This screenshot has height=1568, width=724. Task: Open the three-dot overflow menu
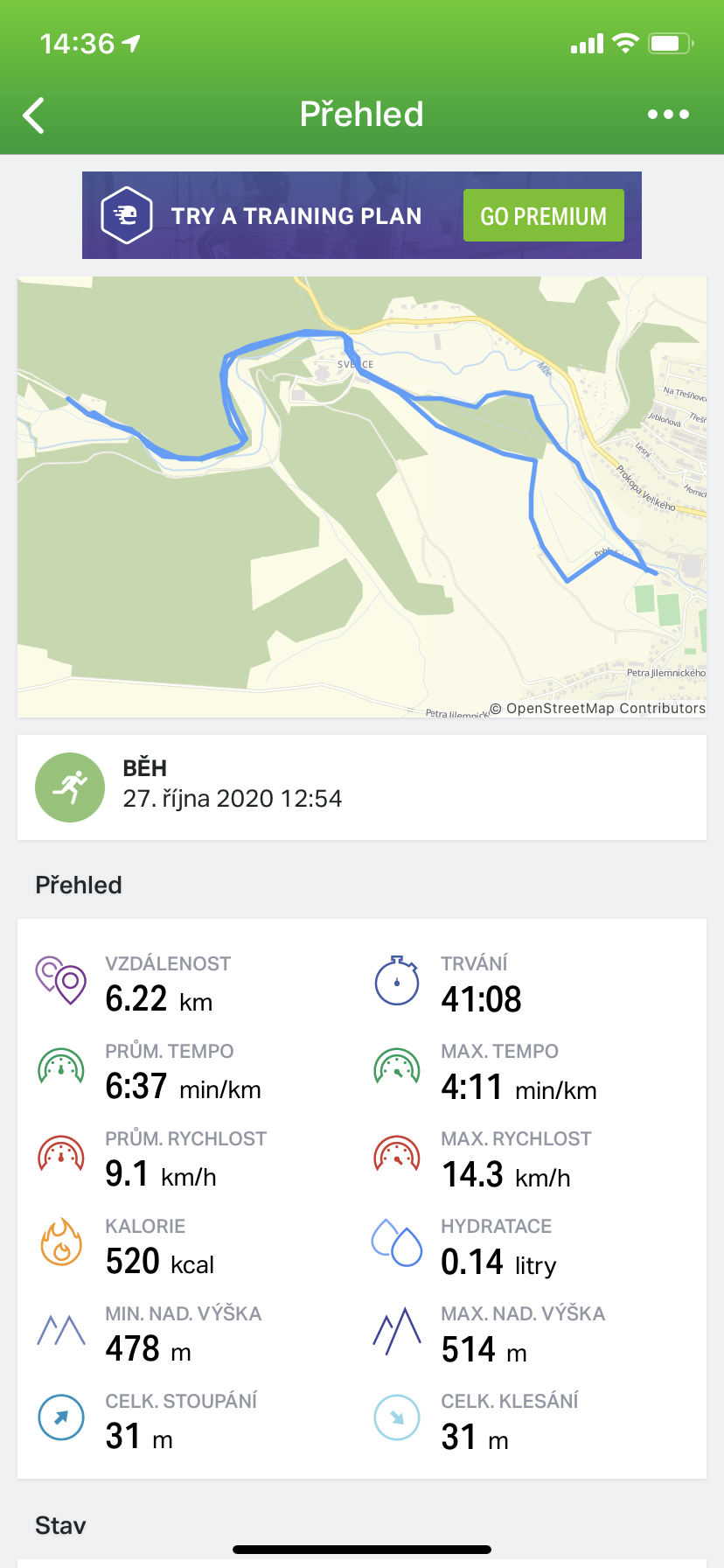[x=668, y=115]
